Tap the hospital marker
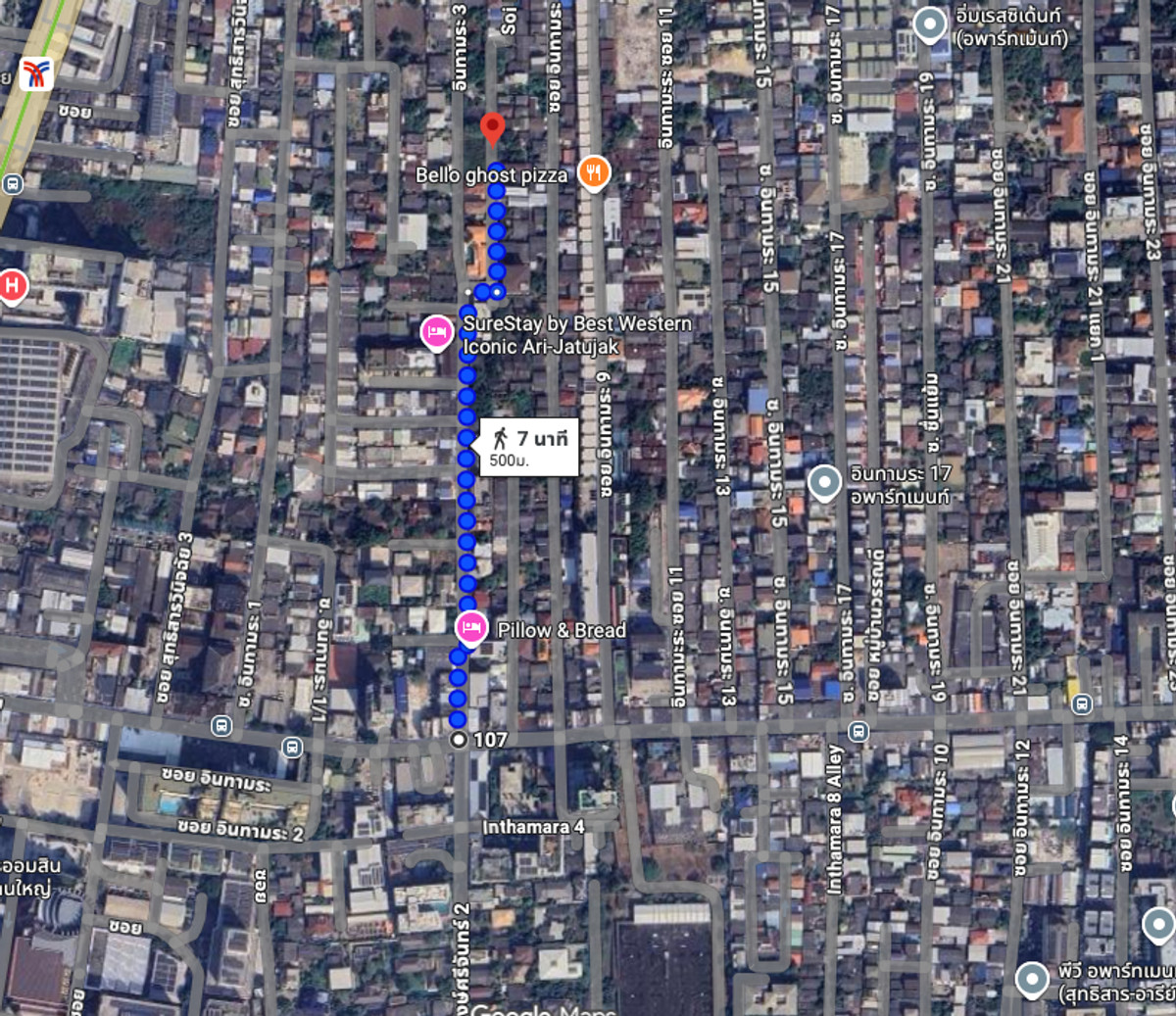The height and width of the screenshot is (1016, 1176). pos(12,287)
